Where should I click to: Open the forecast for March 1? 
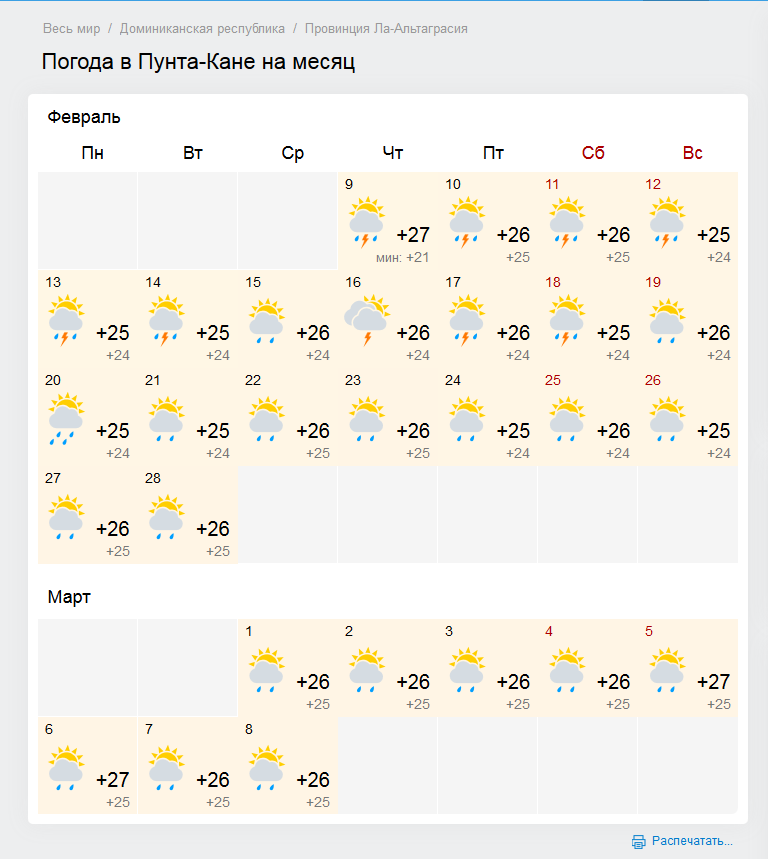288,668
